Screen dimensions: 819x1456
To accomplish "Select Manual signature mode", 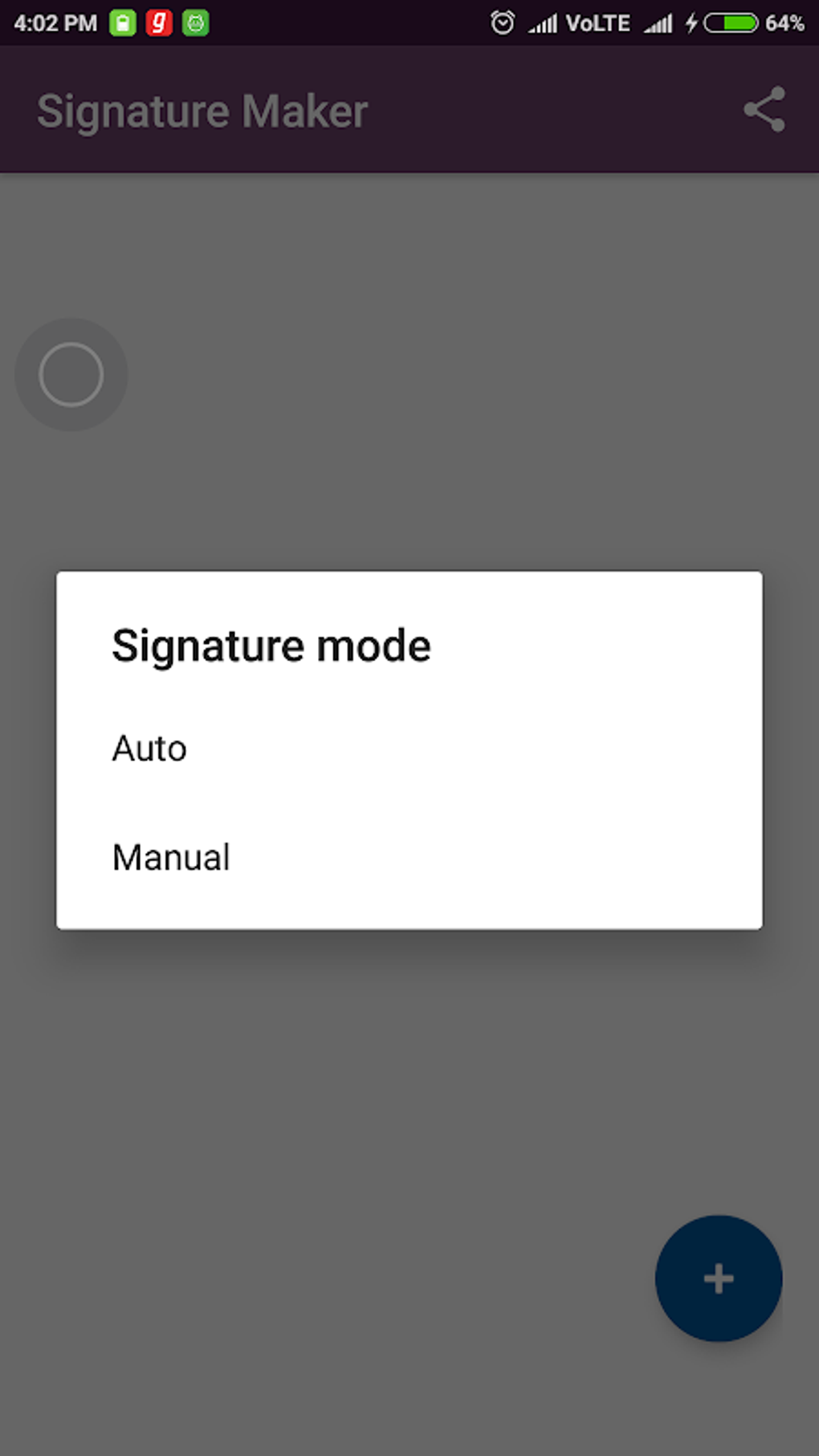I will click(170, 857).
